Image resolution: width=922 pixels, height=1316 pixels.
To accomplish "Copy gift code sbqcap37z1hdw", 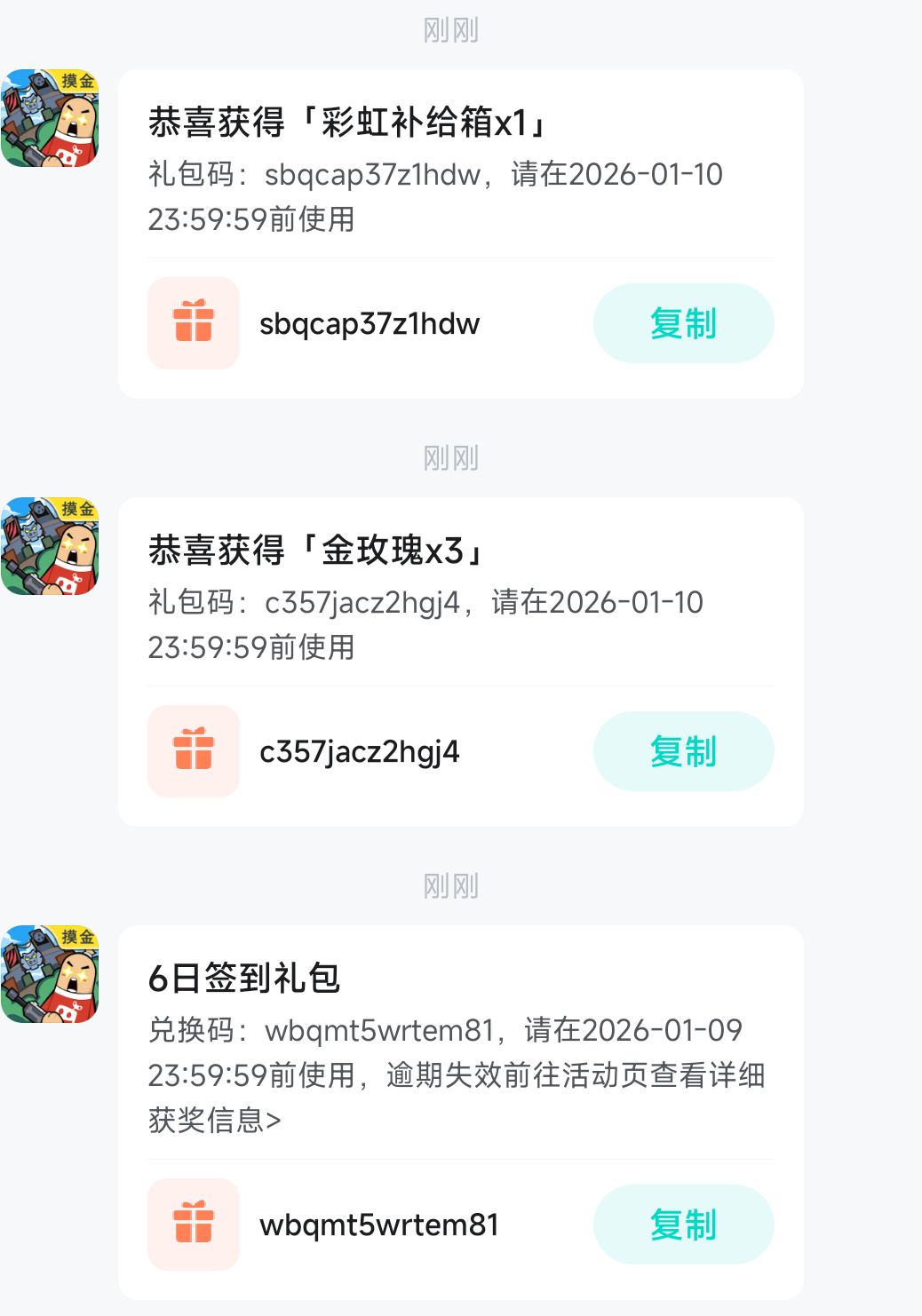I will tap(683, 323).
